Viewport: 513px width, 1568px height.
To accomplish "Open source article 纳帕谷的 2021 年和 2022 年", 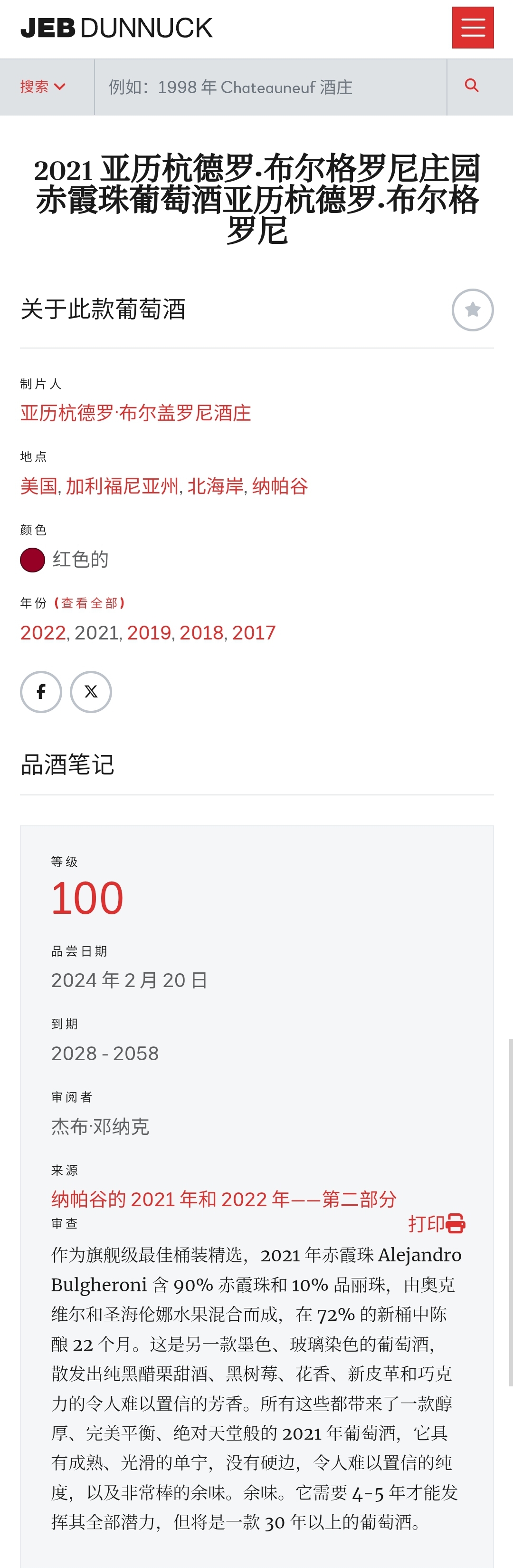I will 224,1199.
